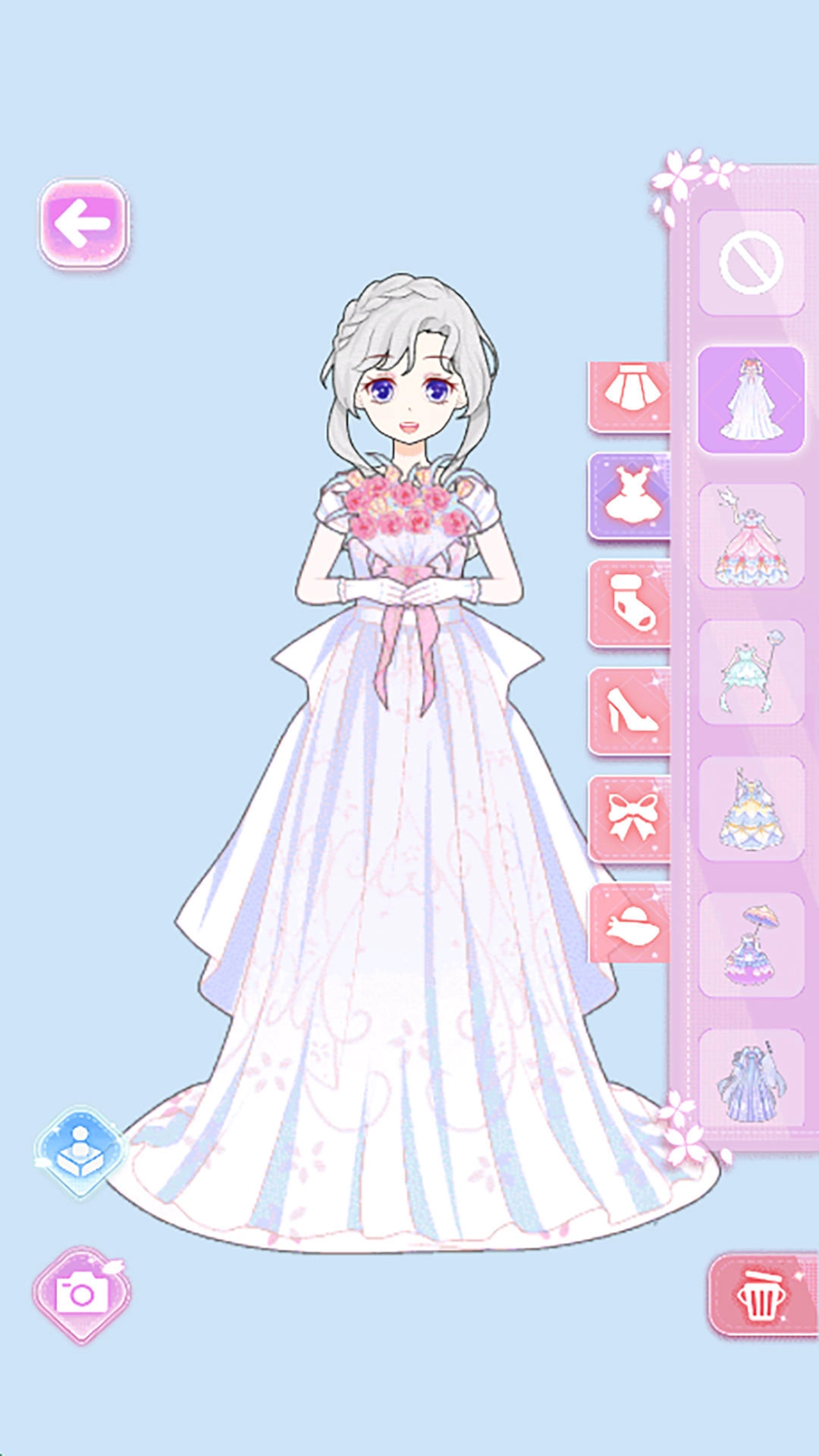Pick the mint dress with wand
Image resolution: width=819 pixels, height=1456 pixels.
[751, 673]
